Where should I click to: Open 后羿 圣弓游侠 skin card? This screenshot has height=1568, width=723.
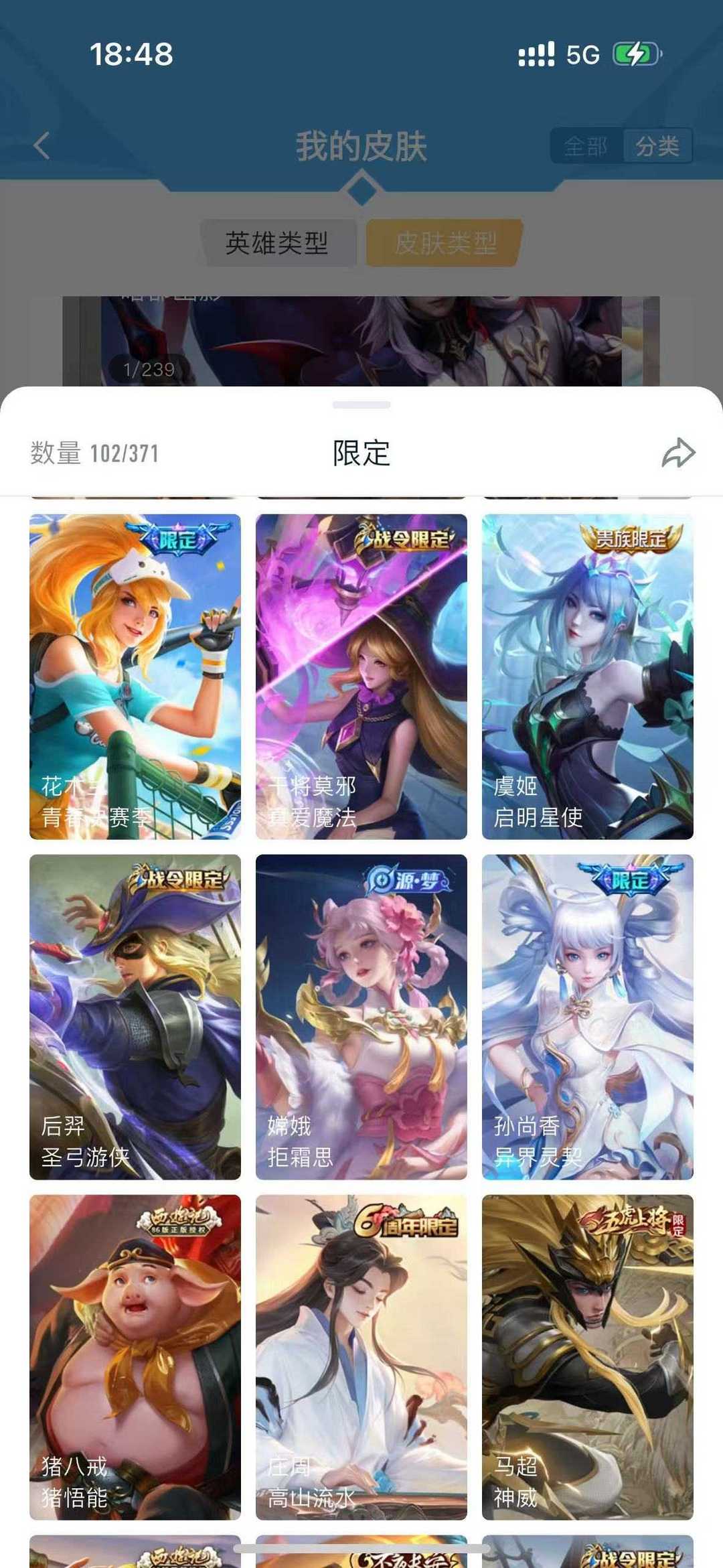tap(135, 1017)
